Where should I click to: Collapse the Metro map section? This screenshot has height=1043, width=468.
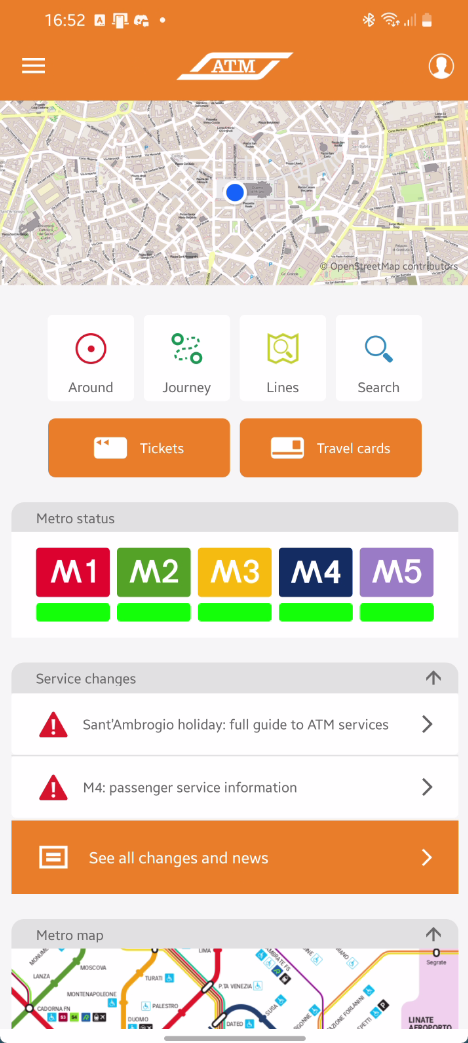433,935
